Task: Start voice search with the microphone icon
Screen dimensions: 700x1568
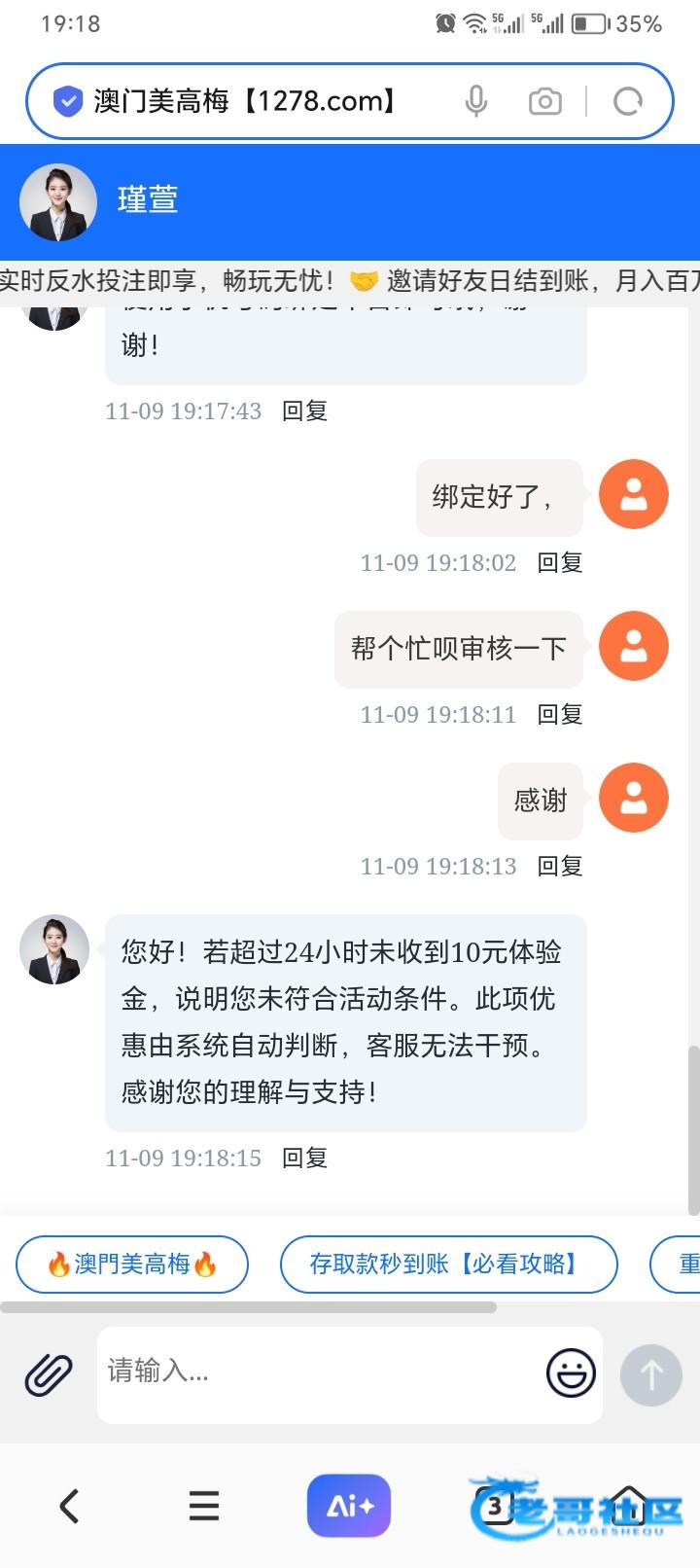Action: (x=475, y=101)
